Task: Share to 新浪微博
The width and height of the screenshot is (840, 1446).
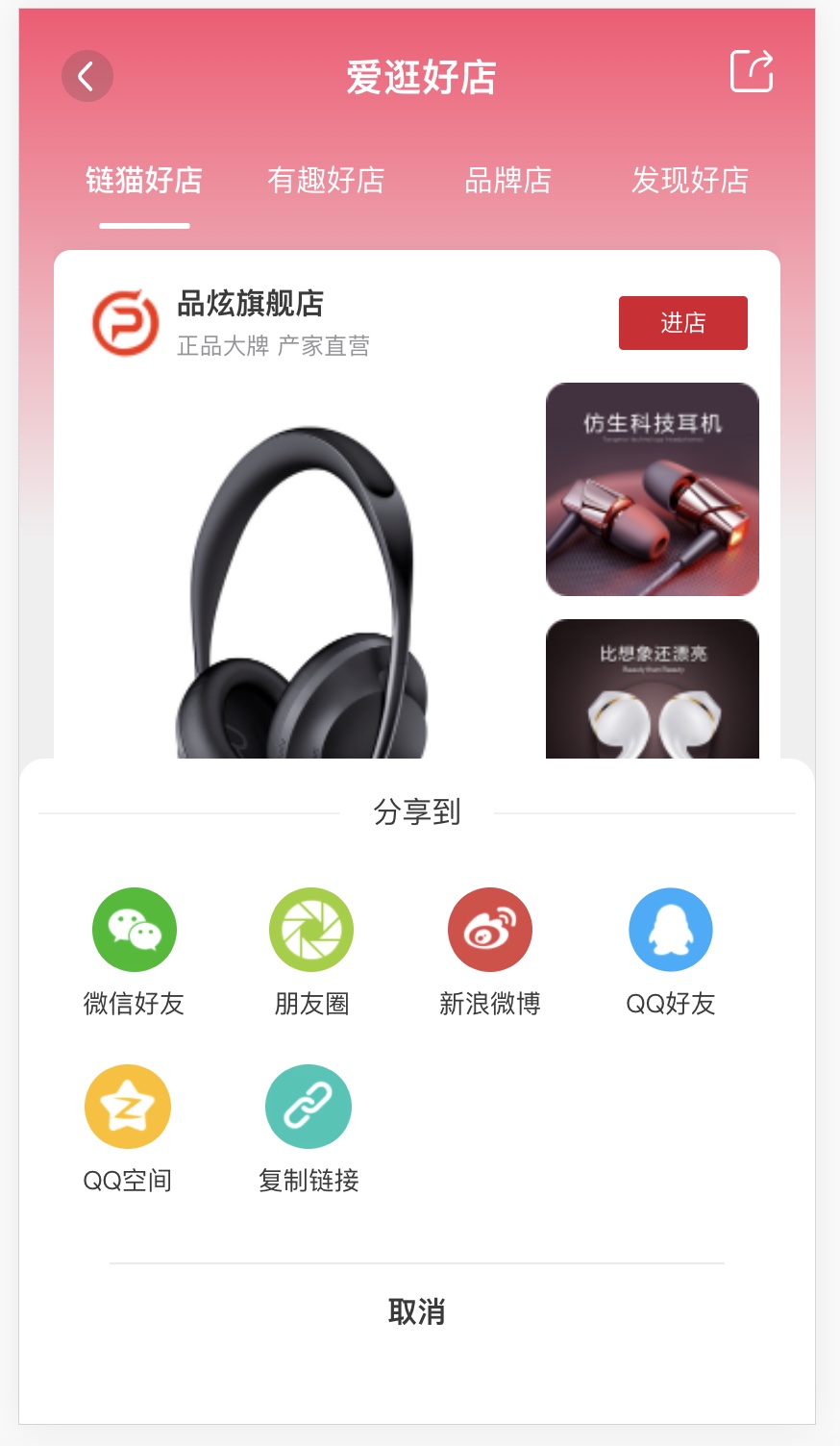Action: (490, 930)
